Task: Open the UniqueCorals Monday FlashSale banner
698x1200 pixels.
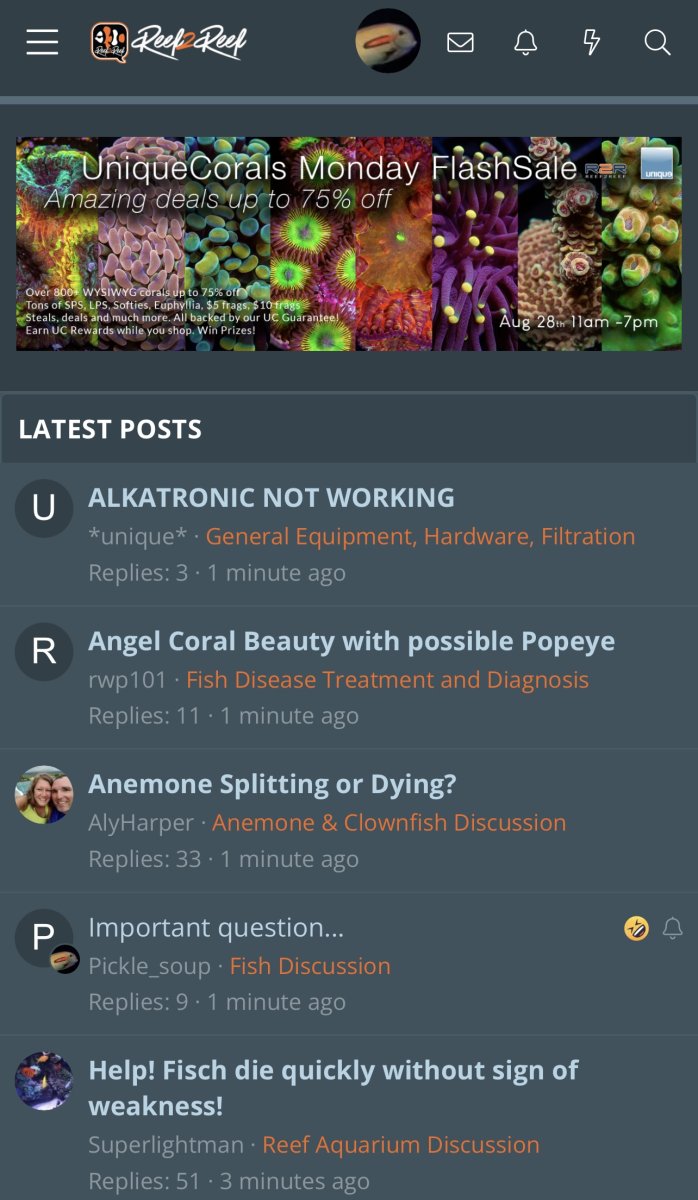Action: click(x=349, y=244)
